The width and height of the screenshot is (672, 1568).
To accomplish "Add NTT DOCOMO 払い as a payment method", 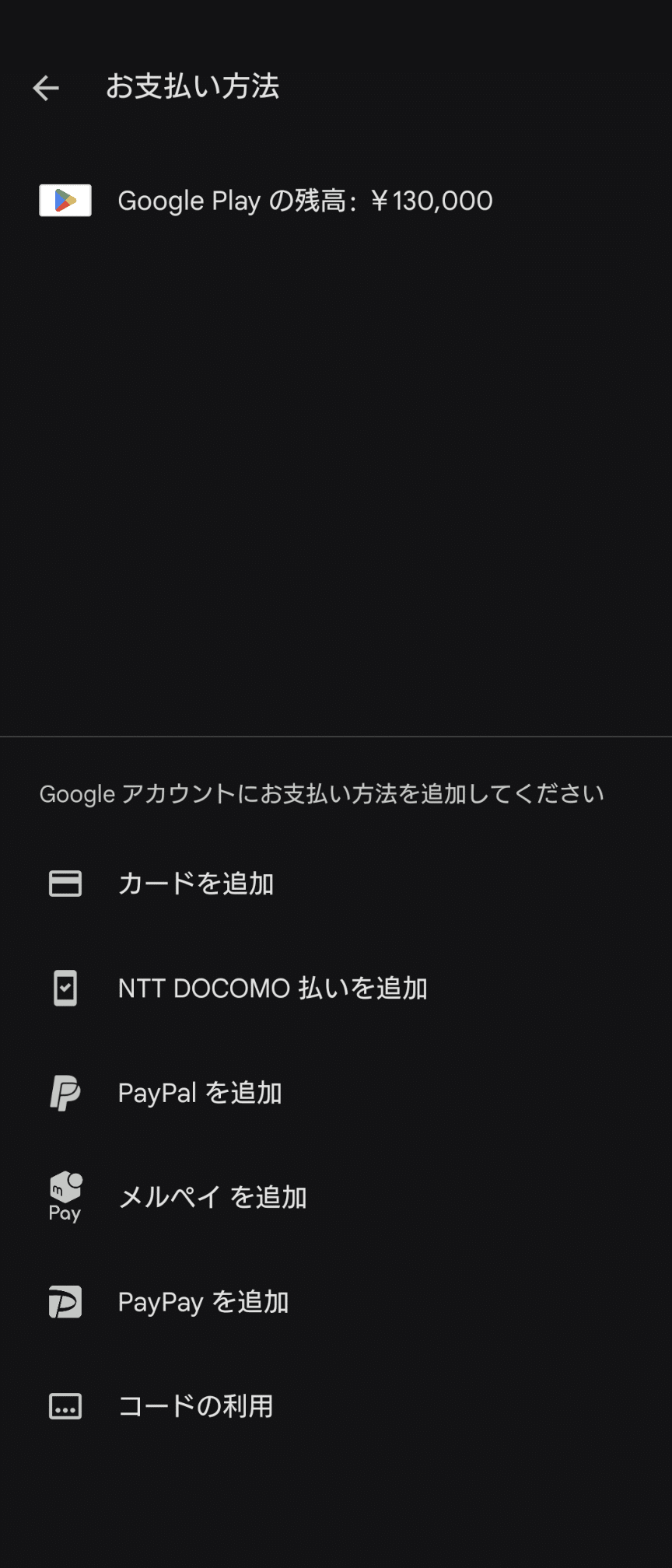I will point(272,988).
